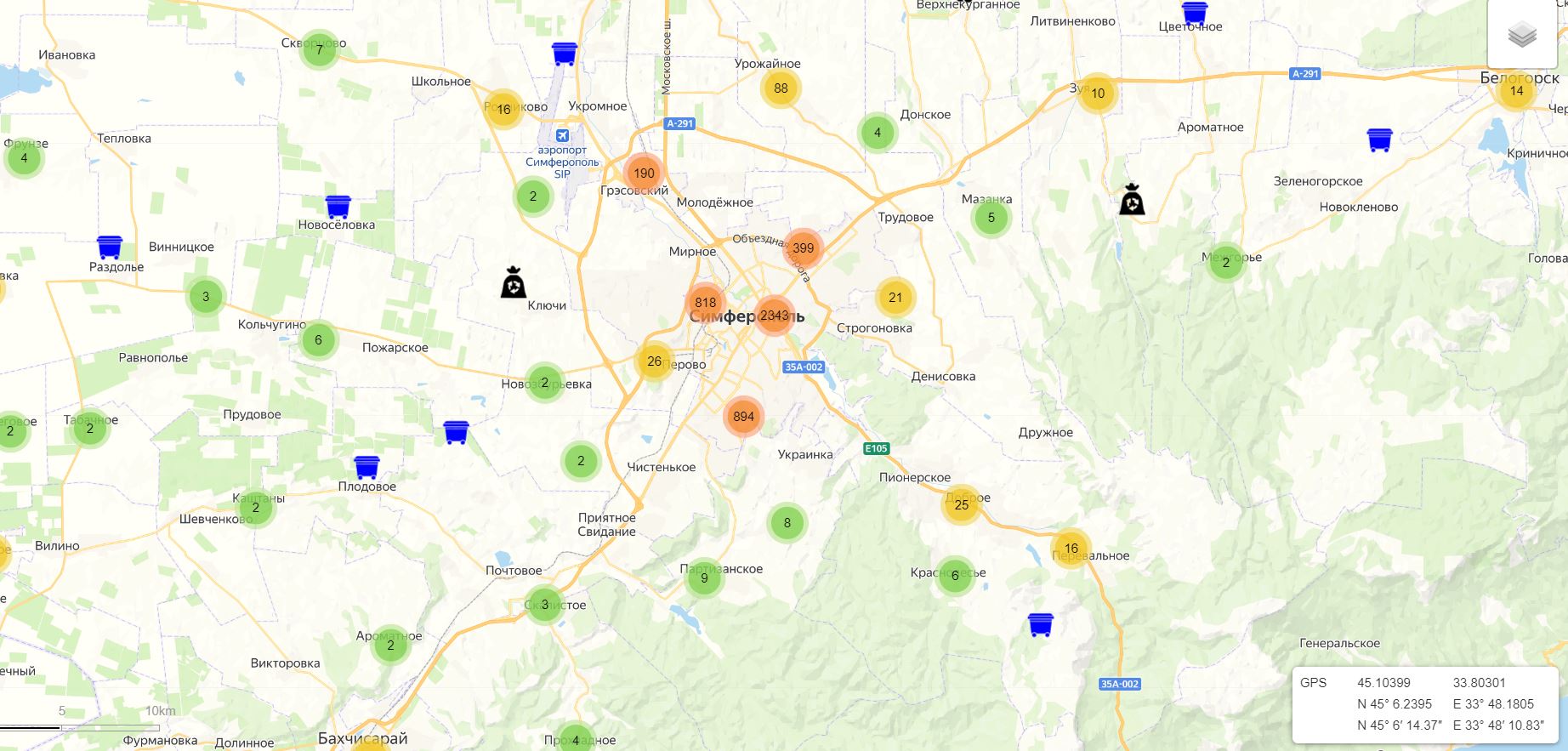Tap the 26 yellow cluster marker

point(654,361)
